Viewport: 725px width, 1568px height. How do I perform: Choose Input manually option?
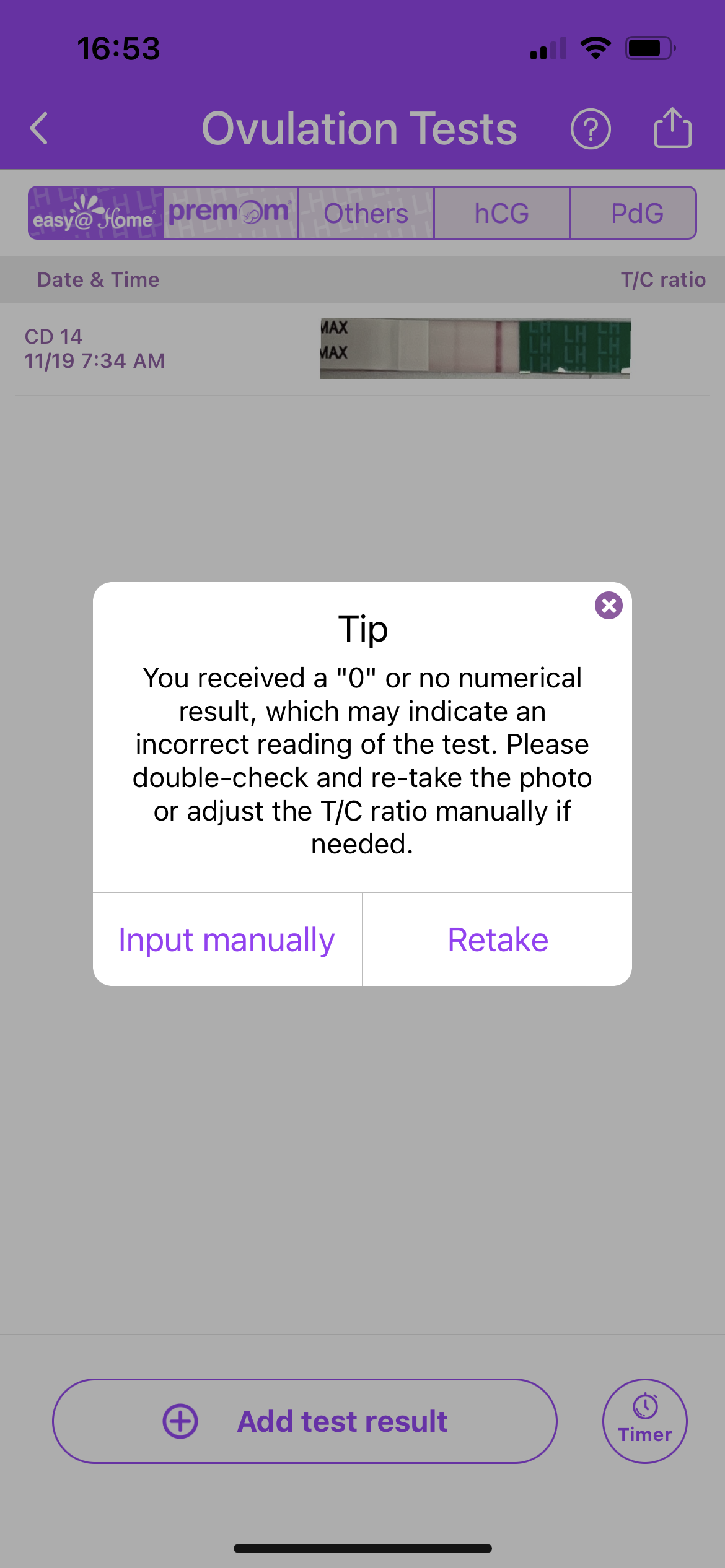click(x=227, y=939)
